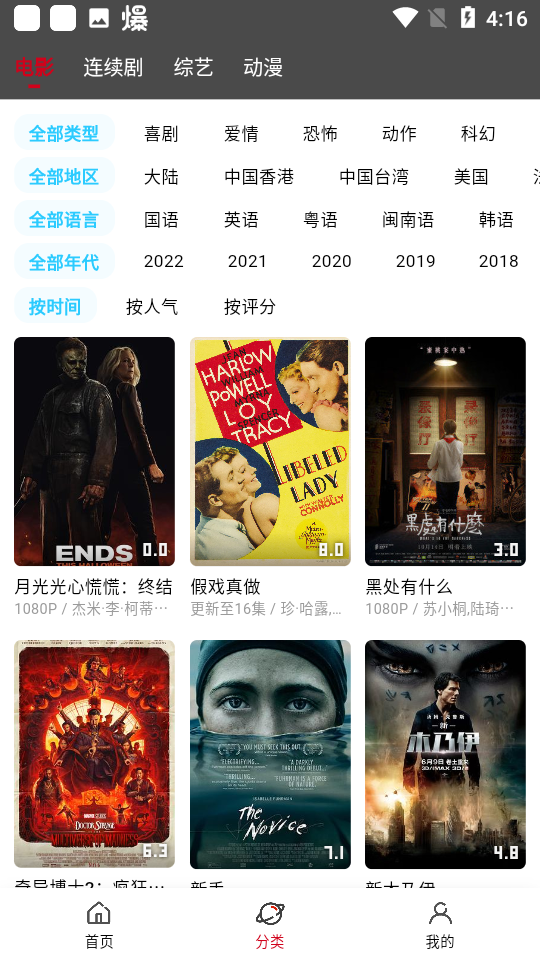Select the 科幻 genre filter

click(x=478, y=133)
